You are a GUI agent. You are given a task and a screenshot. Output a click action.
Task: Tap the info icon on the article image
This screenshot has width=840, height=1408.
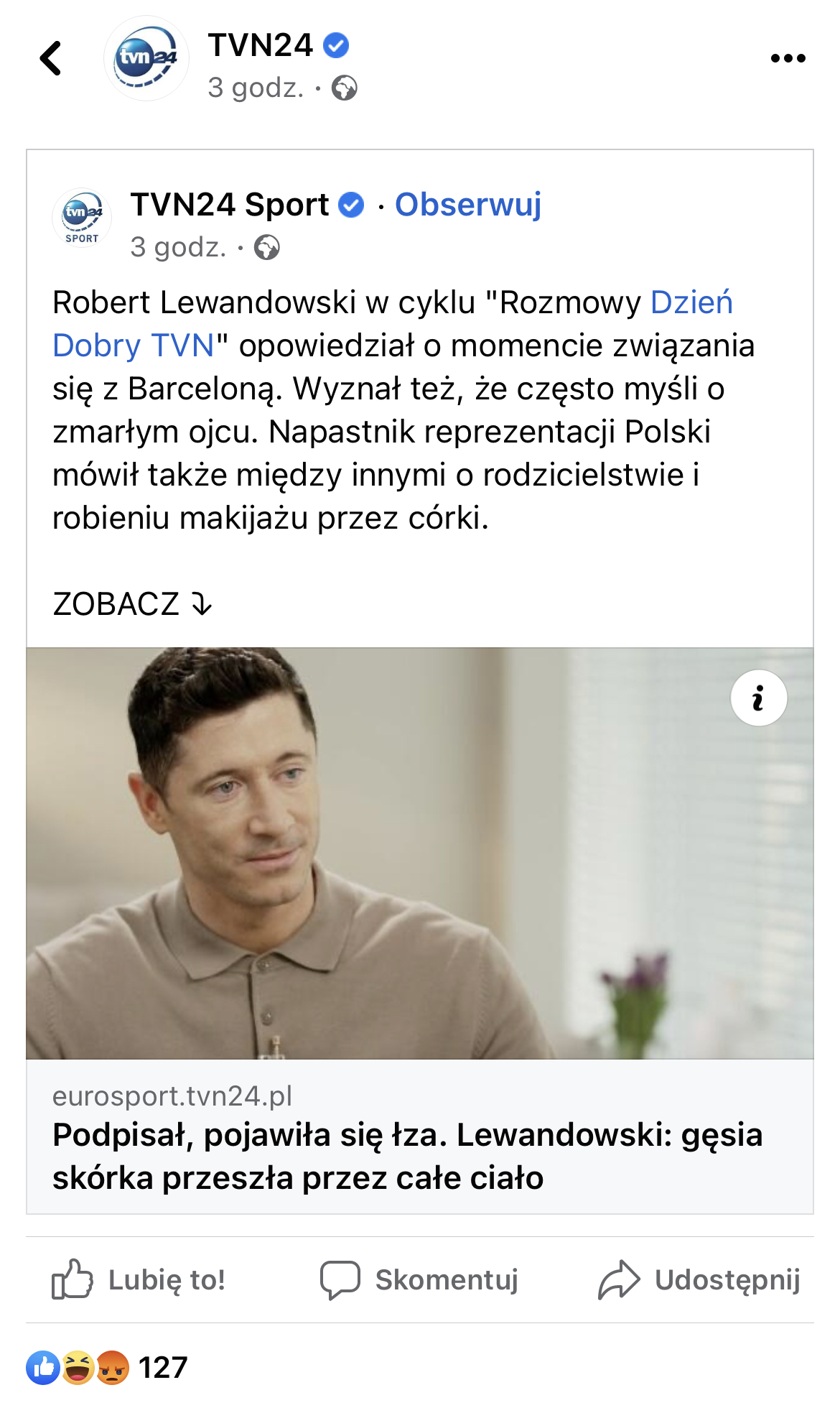[758, 698]
